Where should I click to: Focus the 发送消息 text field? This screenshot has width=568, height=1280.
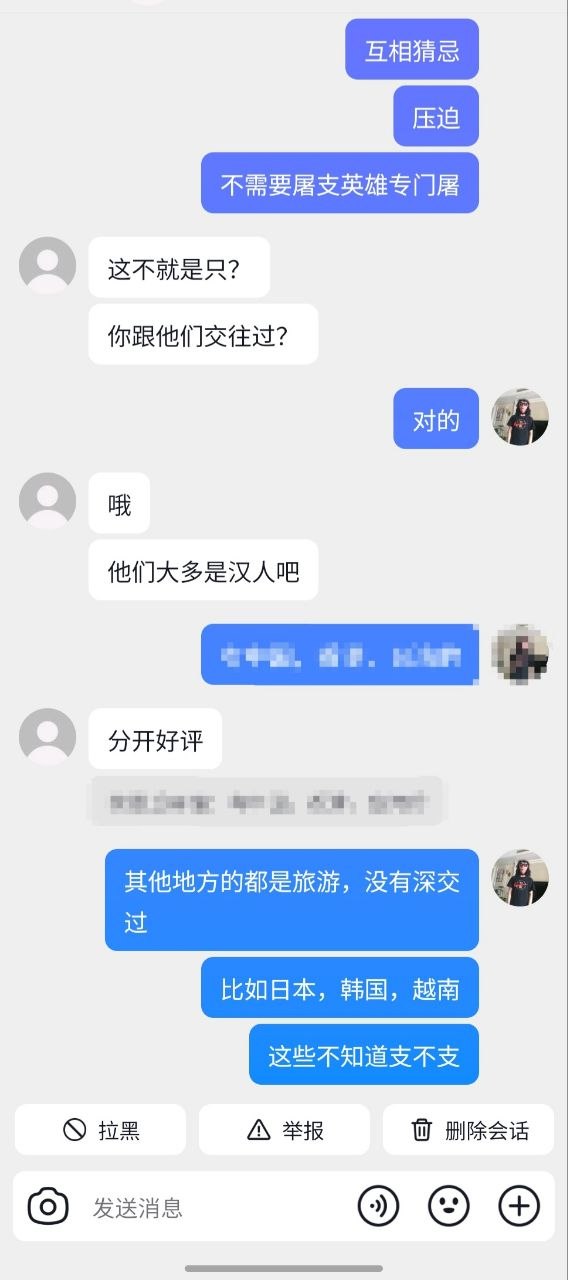215,1207
